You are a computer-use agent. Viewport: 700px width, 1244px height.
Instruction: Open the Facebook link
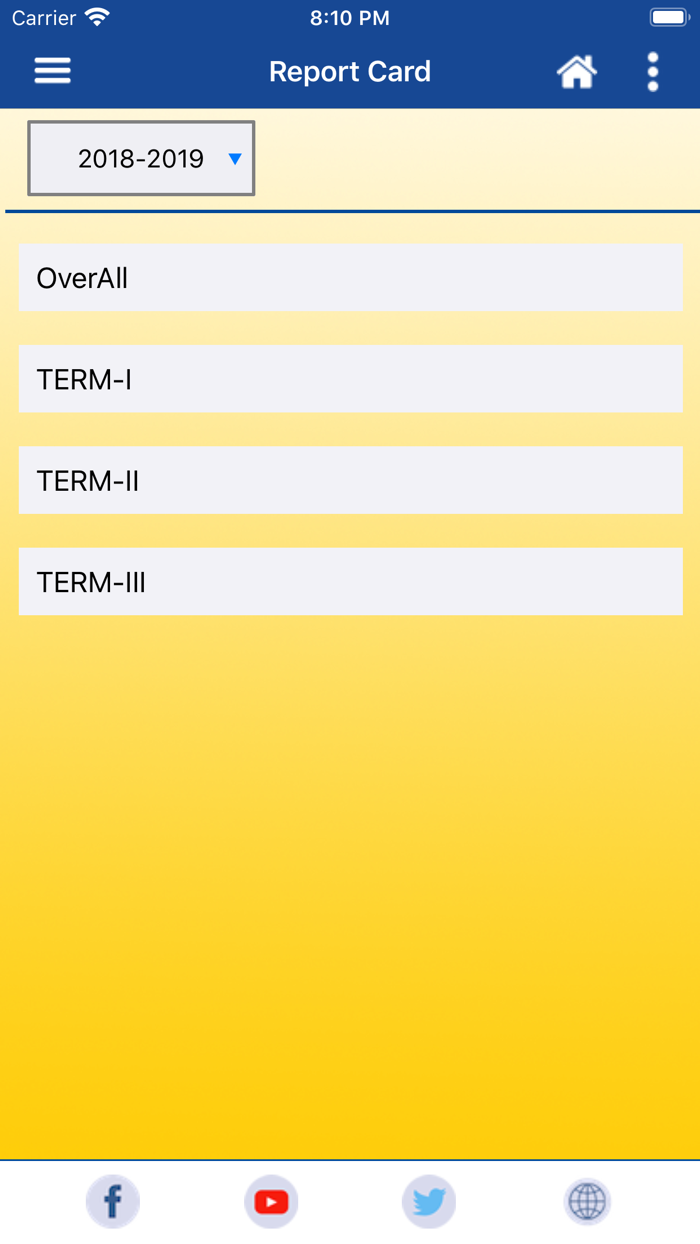(x=113, y=1201)
